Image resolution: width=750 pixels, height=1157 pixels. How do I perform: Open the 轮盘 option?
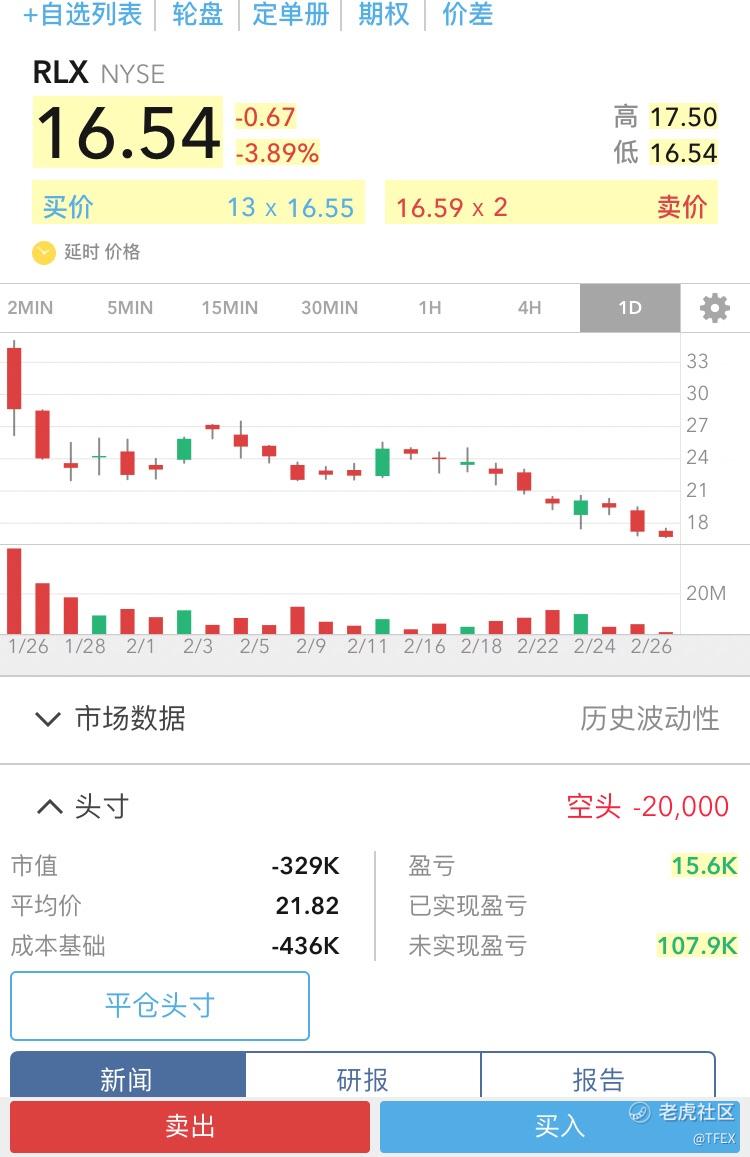click(x=197, y=15)
